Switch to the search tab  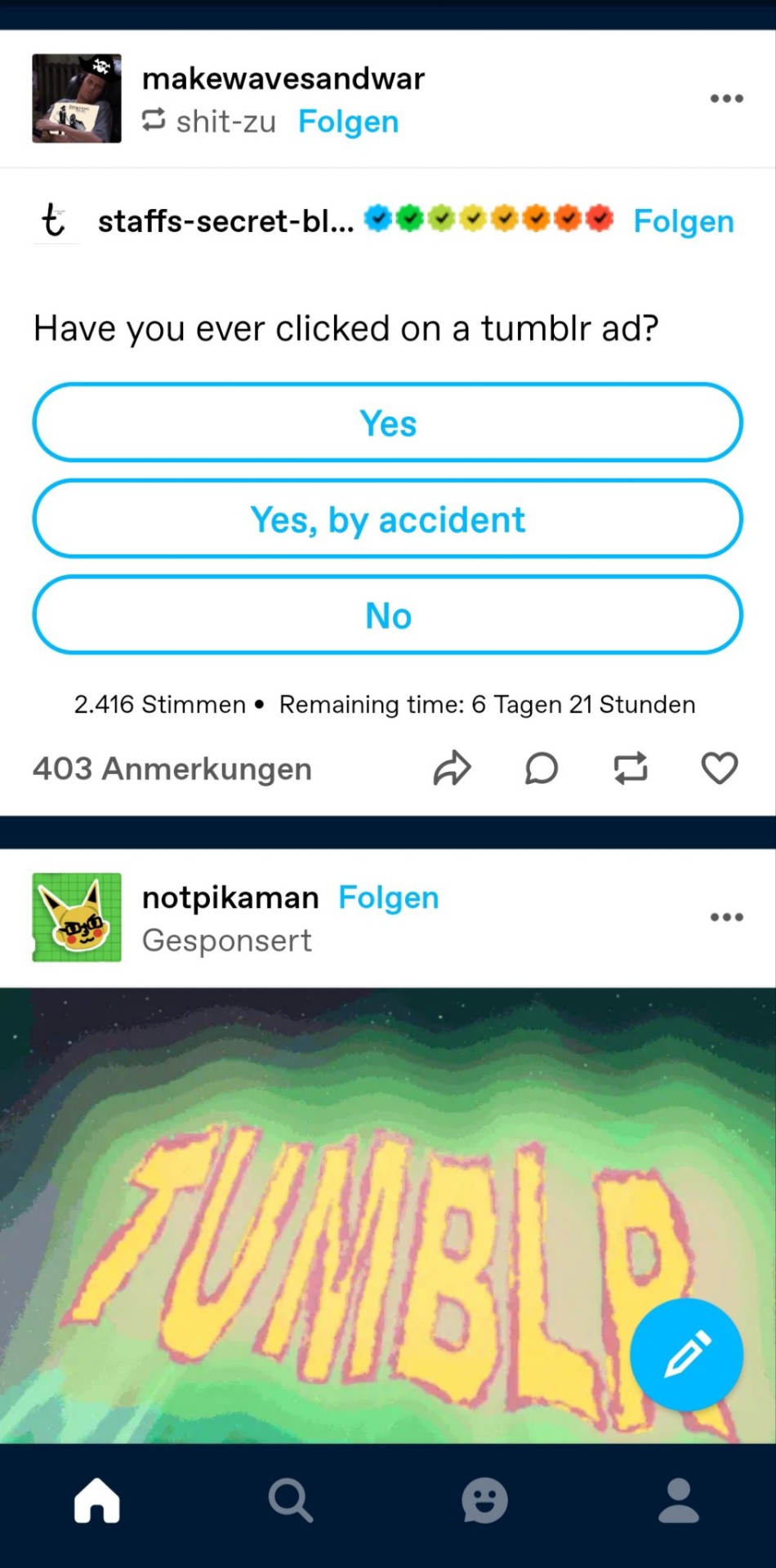[x=291, y=1501]
